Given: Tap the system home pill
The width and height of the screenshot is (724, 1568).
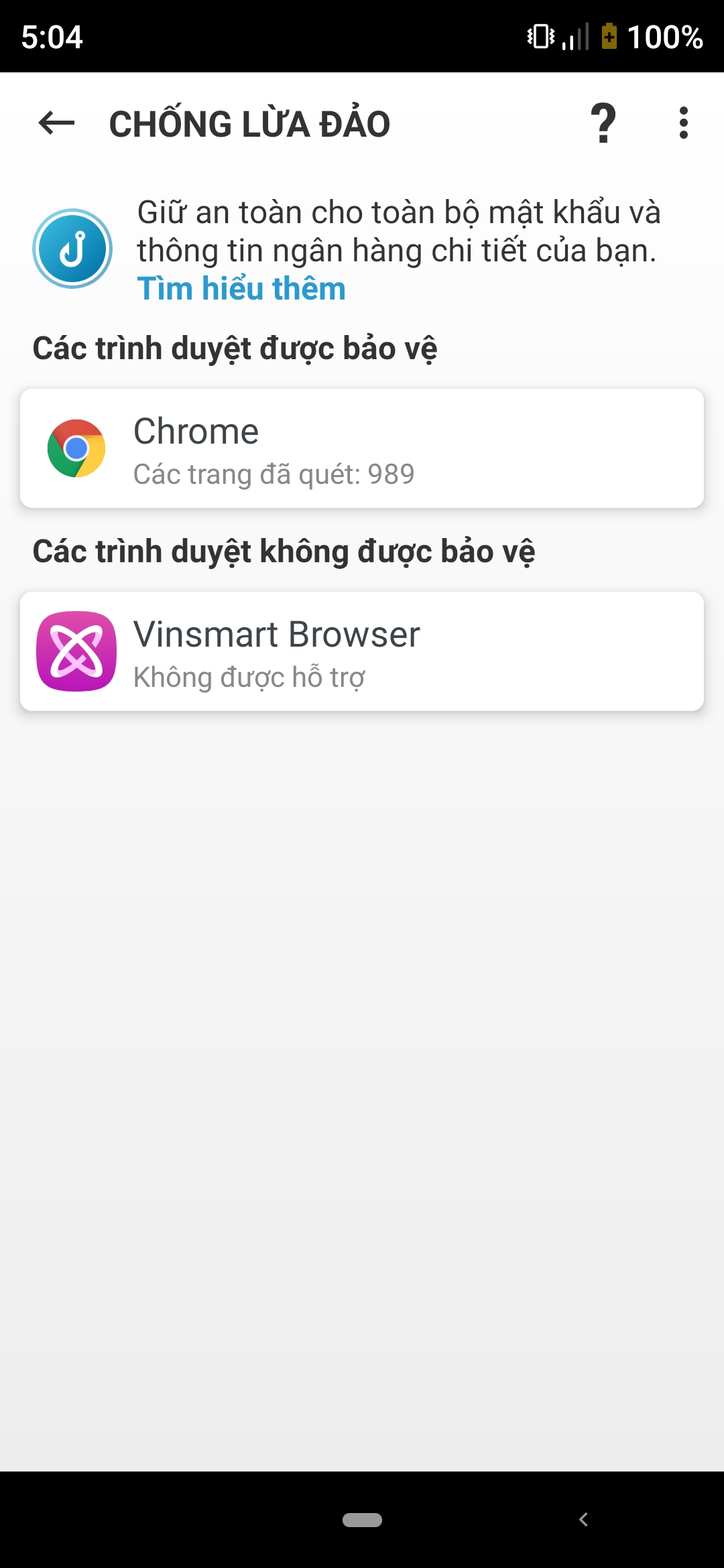Looking at the screenshot, I should click(362, 1520).
